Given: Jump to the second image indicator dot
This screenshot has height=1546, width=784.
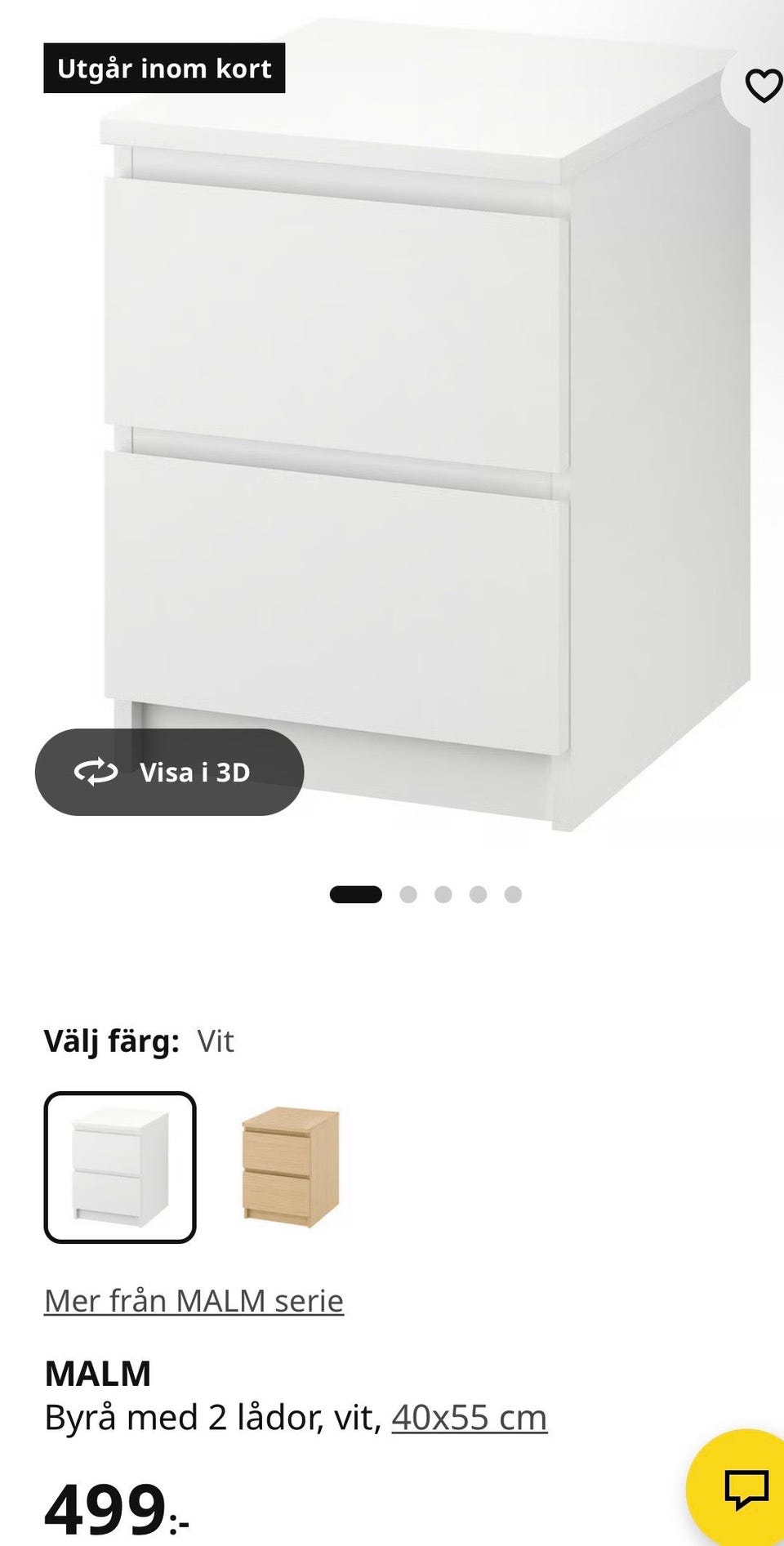Looking at the screenshot, I should pyautogui.click(x=408, y=894).
